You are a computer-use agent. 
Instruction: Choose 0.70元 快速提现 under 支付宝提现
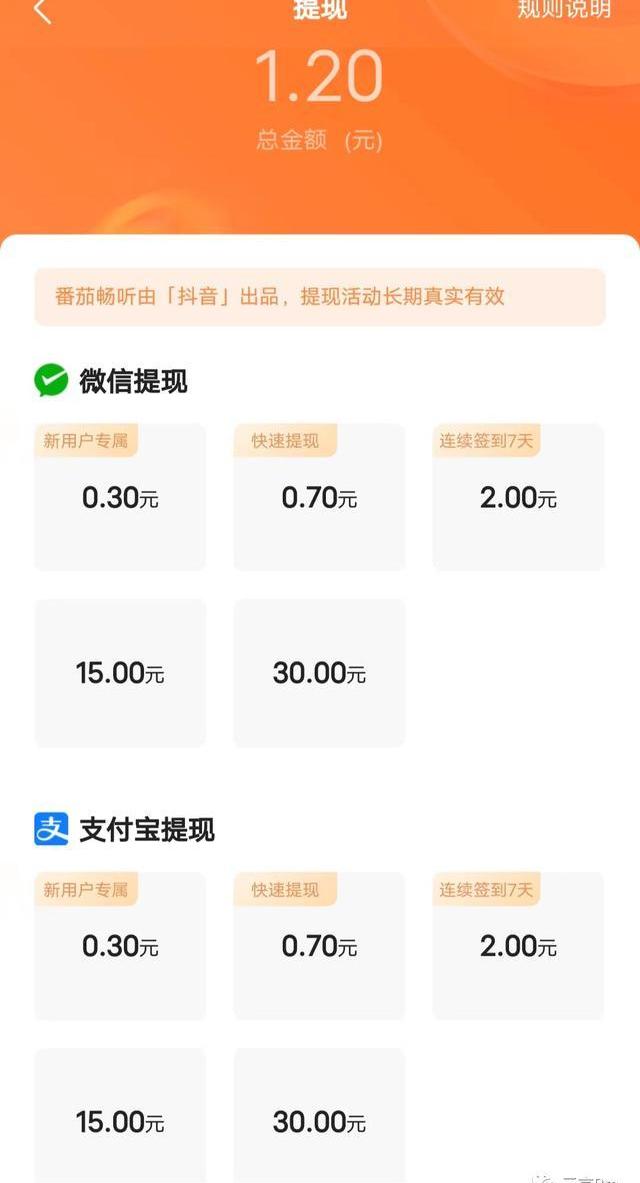(x=319, y=946)
